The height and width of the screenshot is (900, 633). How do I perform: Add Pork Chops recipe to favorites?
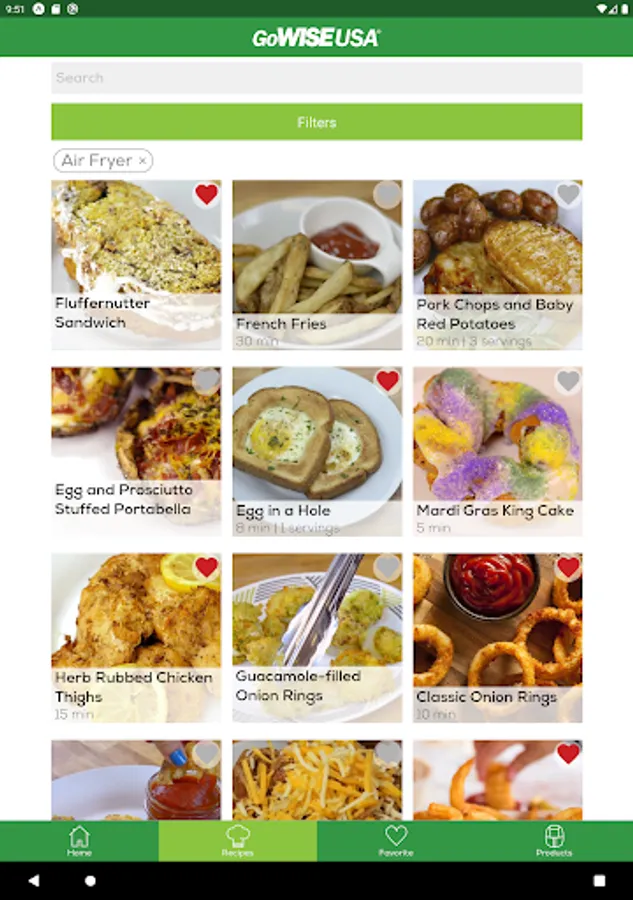pyautogui.click(x=568, y=194)
